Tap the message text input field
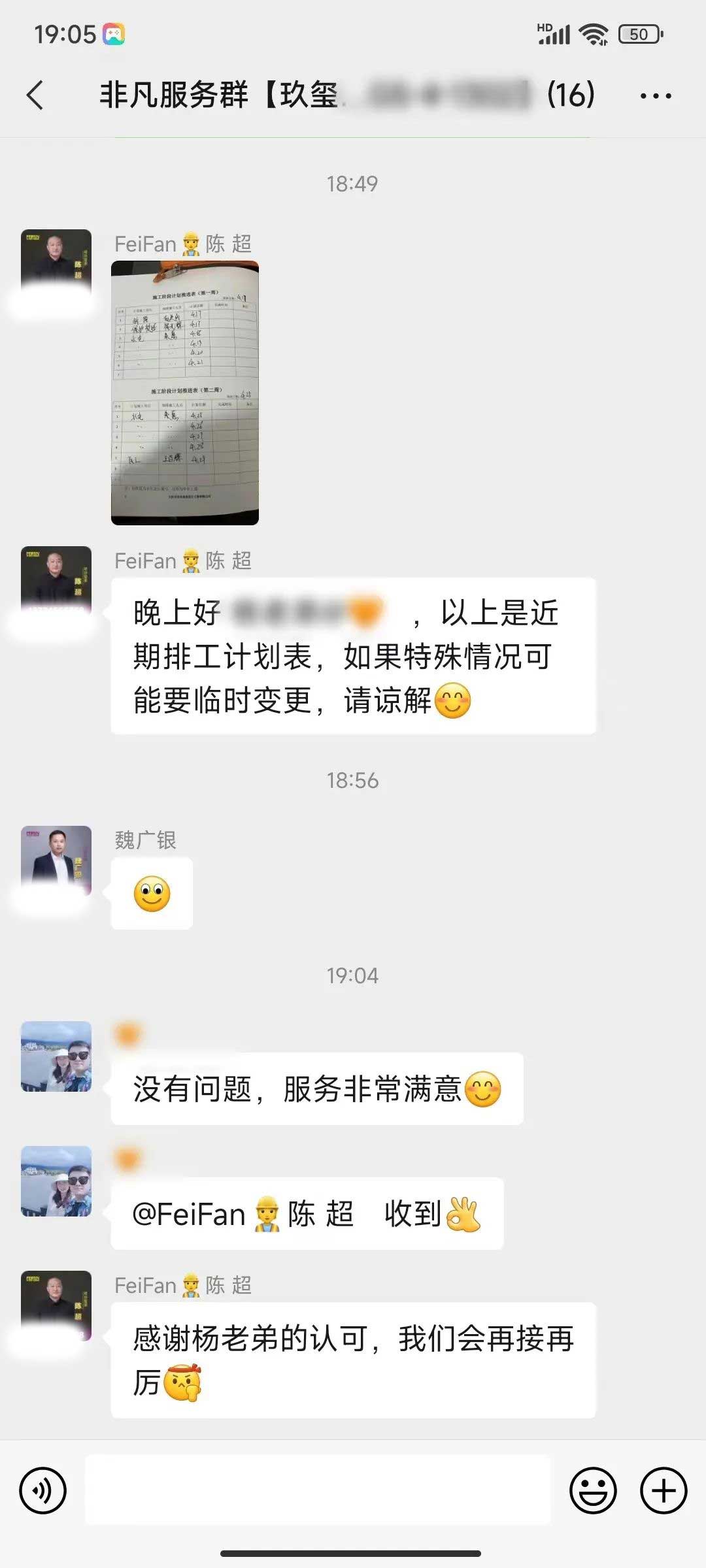This screenshot has height=1568, width=706. pos(318,1490)
